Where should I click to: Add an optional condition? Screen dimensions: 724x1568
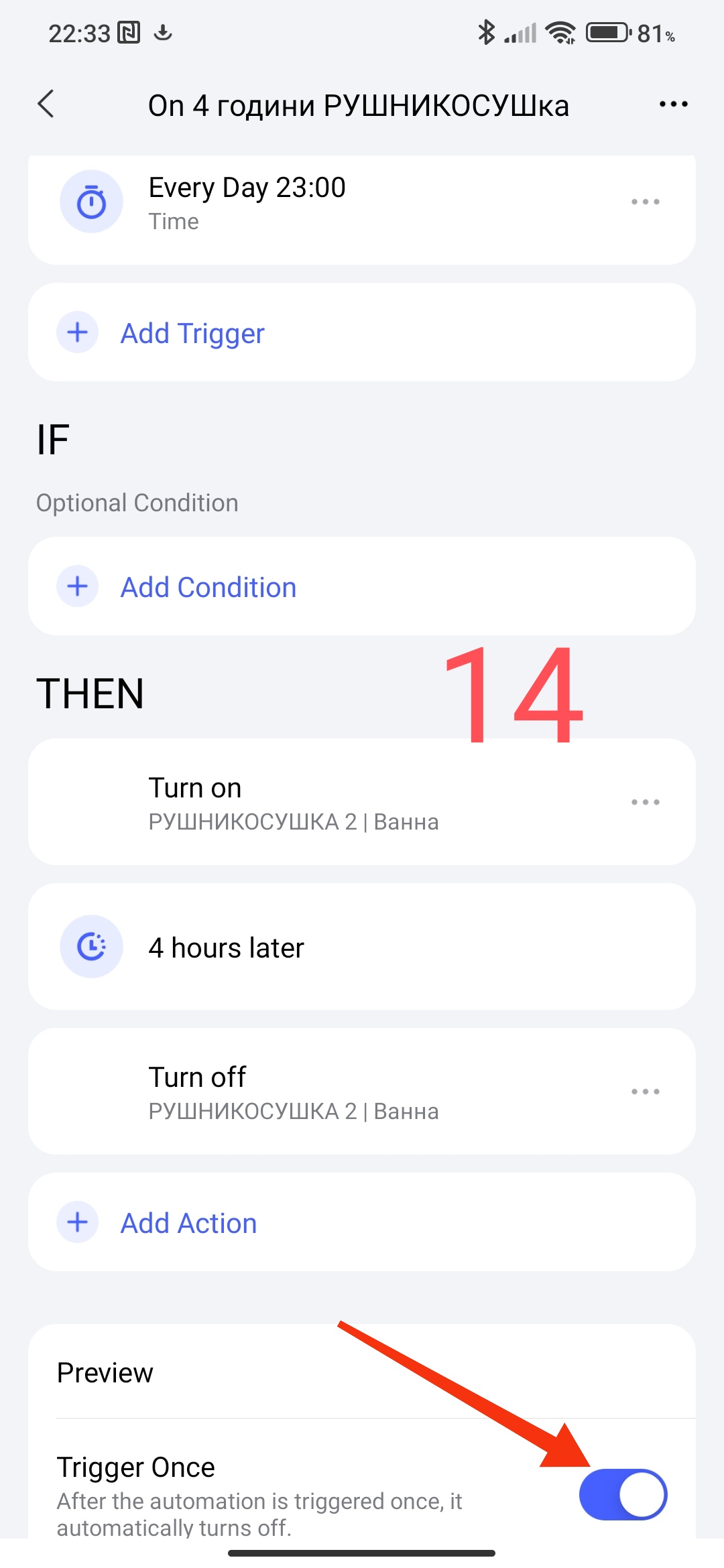coord(208,587)
